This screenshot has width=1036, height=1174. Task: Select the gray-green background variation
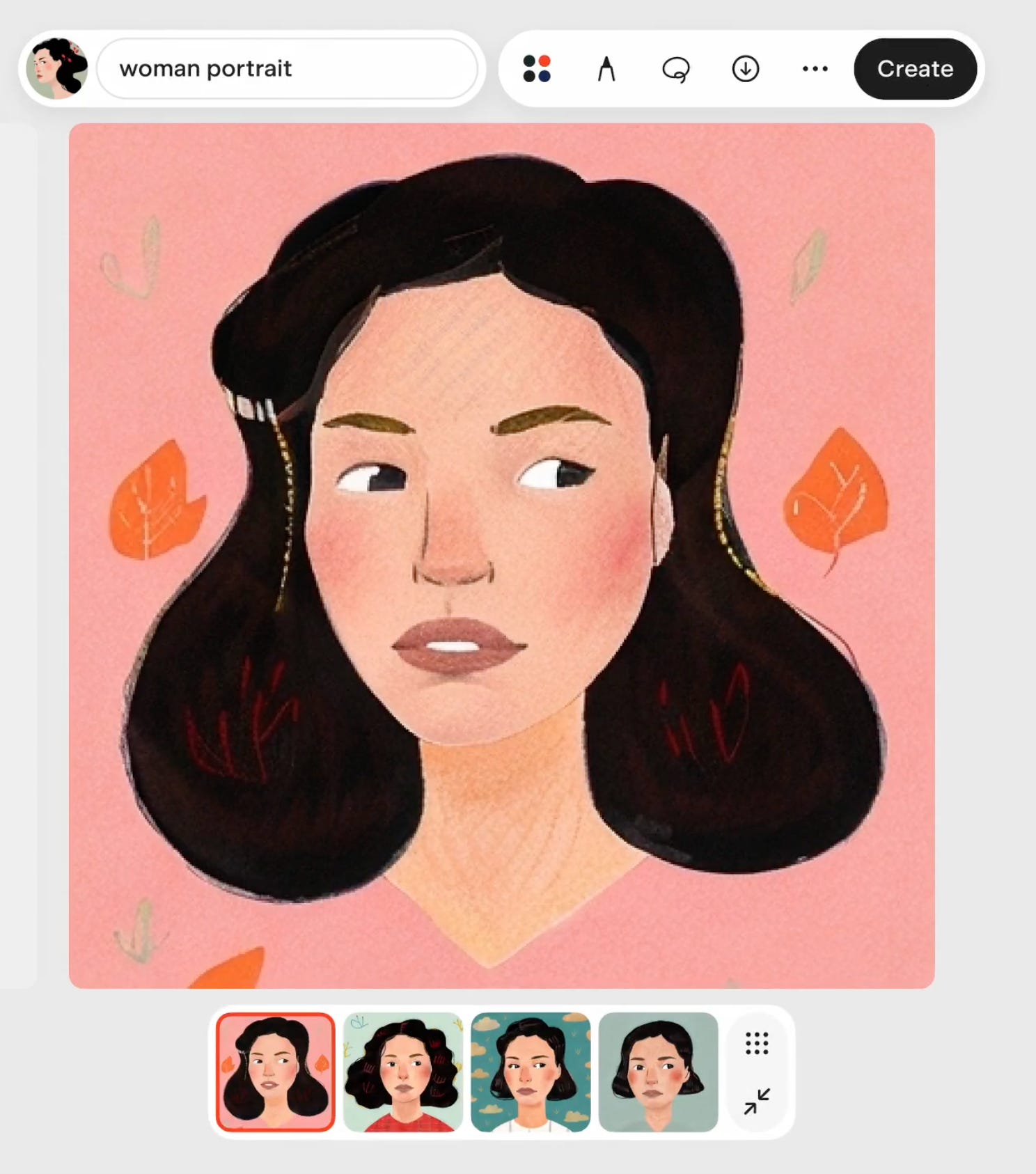(658, 1072)
